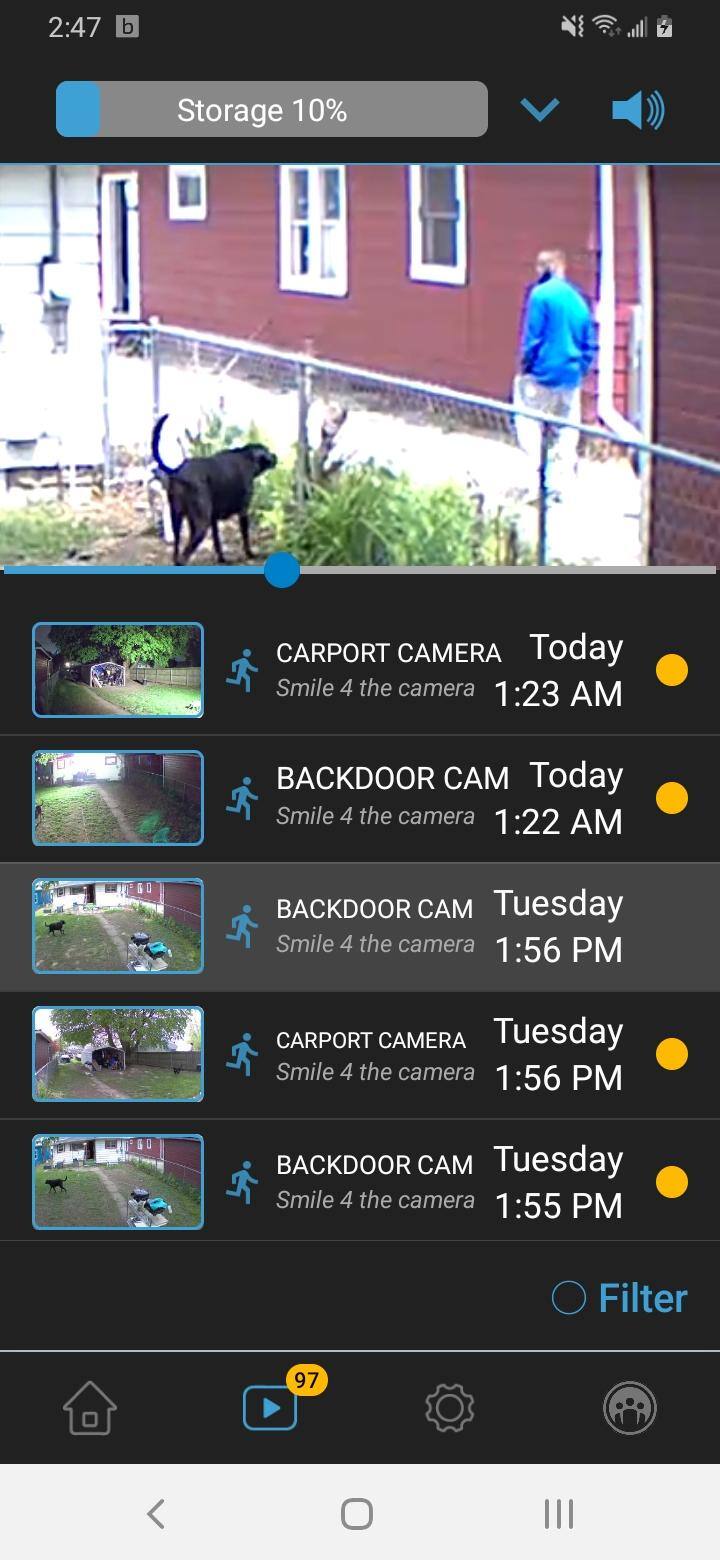
Task: Go to the Home tab
Action: [90, 1408]
